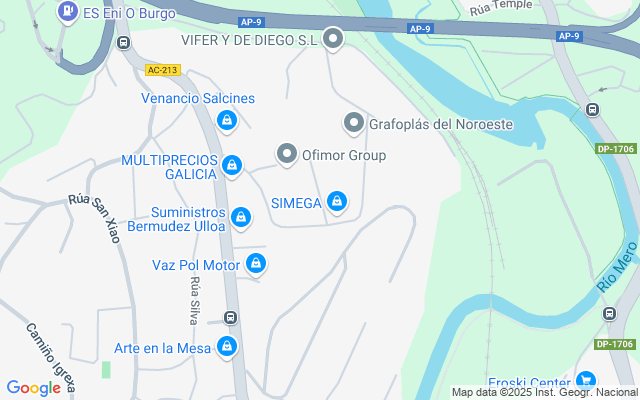Viewport: 640px width, 400px height.
Task: Tap the SIMEGA shopping pin
Action: 338,203
